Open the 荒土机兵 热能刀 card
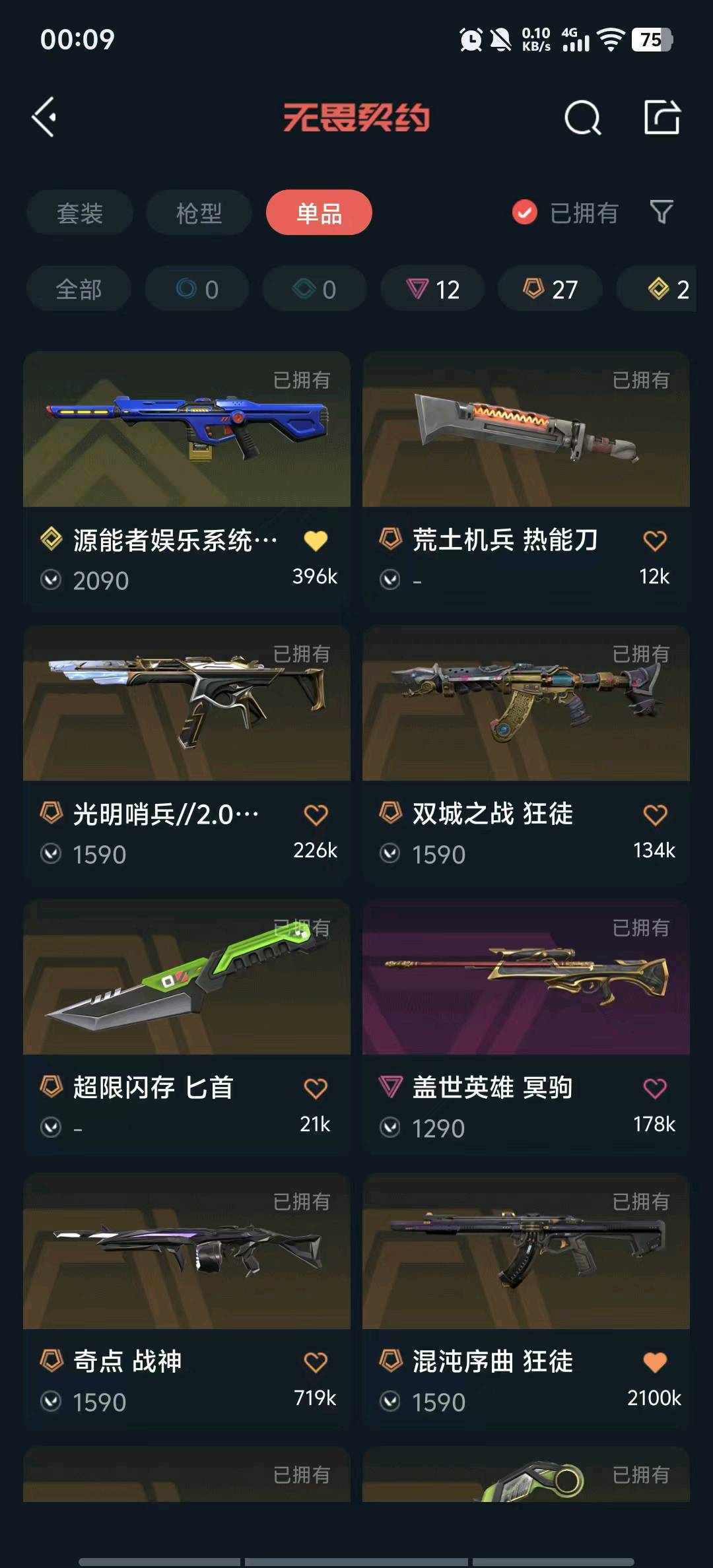This screenshot has height=1568, width=713. (526, 478)
